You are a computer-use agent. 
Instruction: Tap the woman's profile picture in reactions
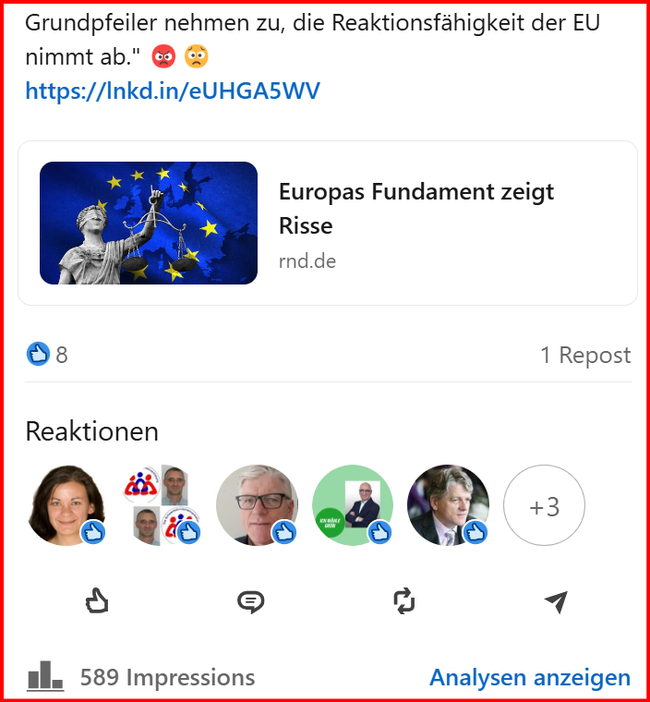pyautogui.click(x=65, y=506)
